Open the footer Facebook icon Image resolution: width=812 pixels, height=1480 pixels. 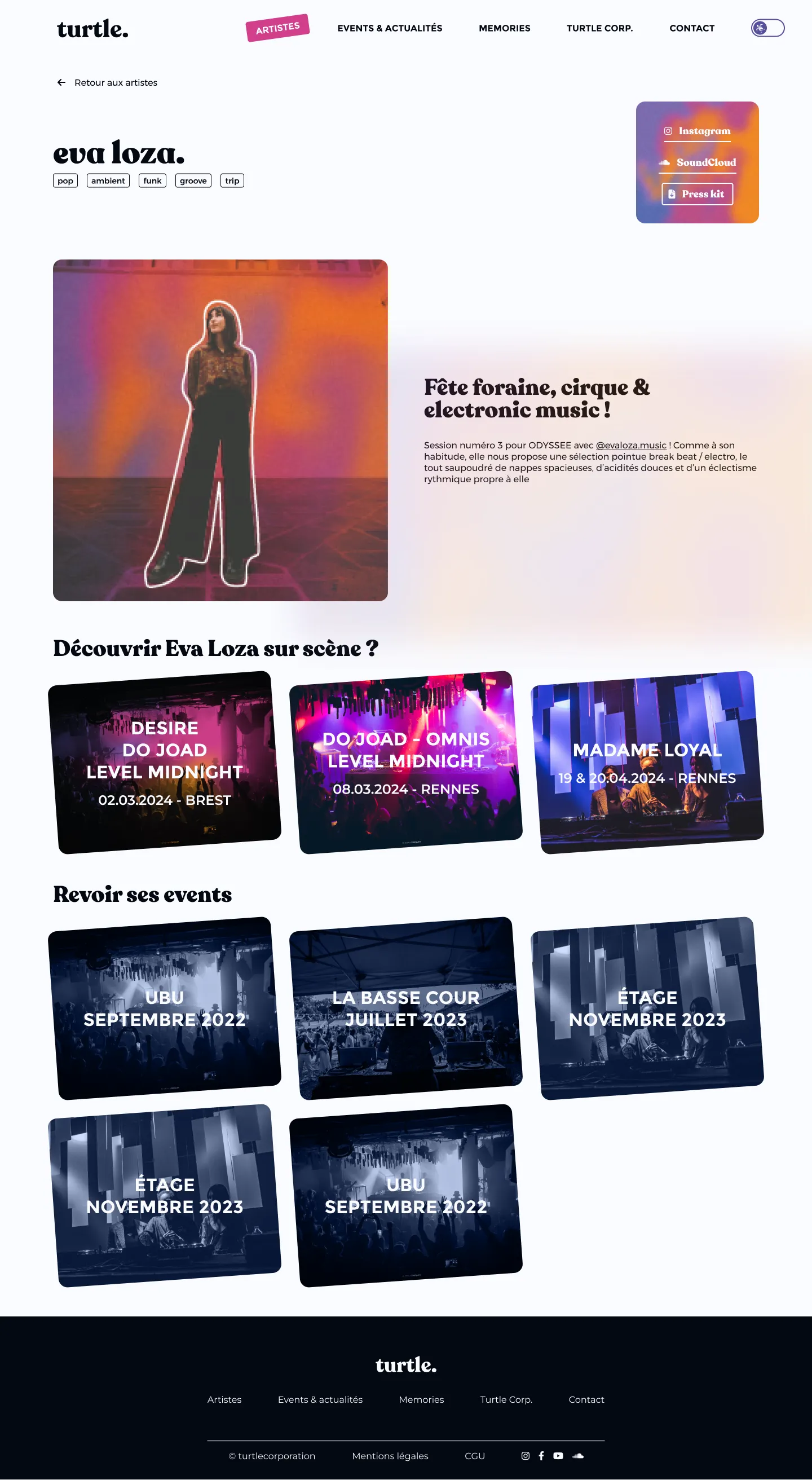(x=541, y=1456)
